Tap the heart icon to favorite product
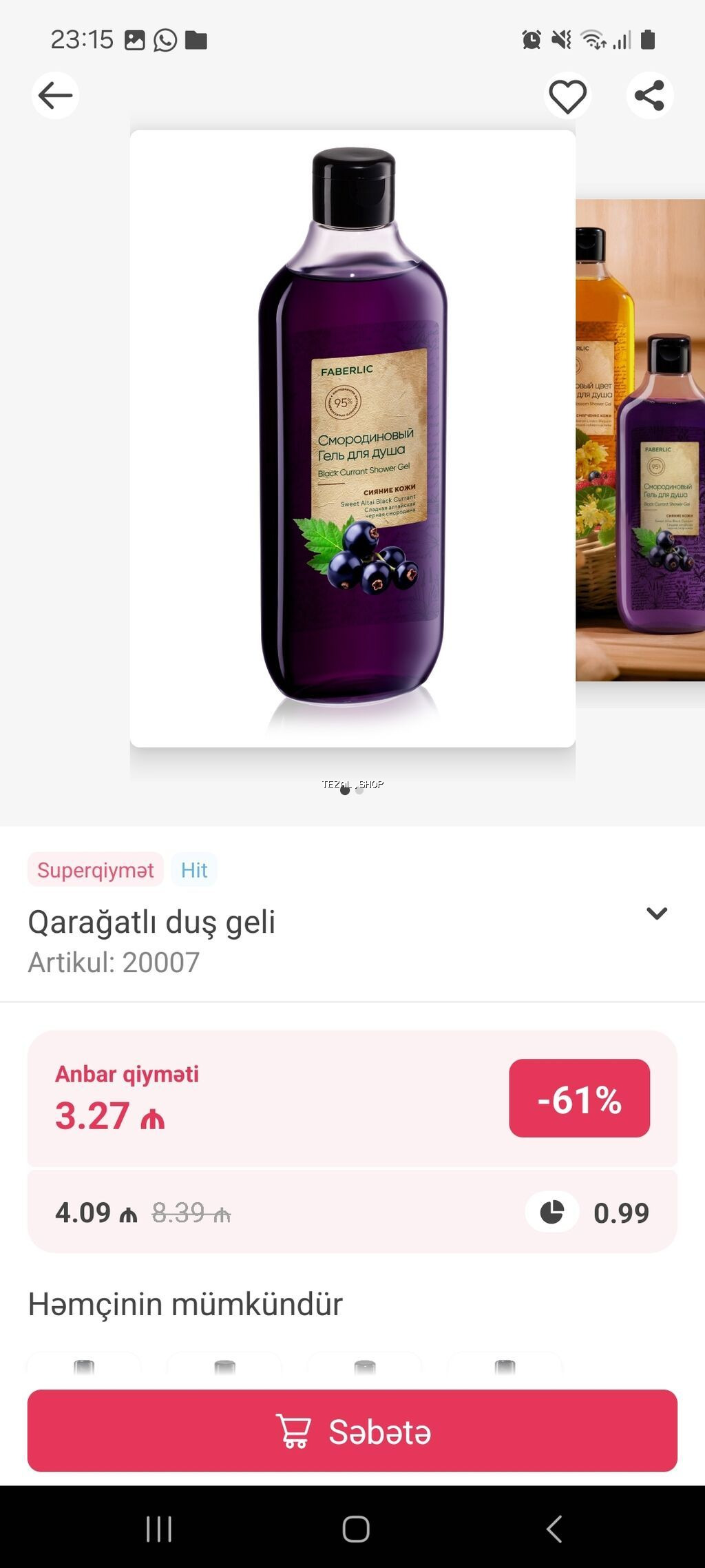 [x=566, y=96]
